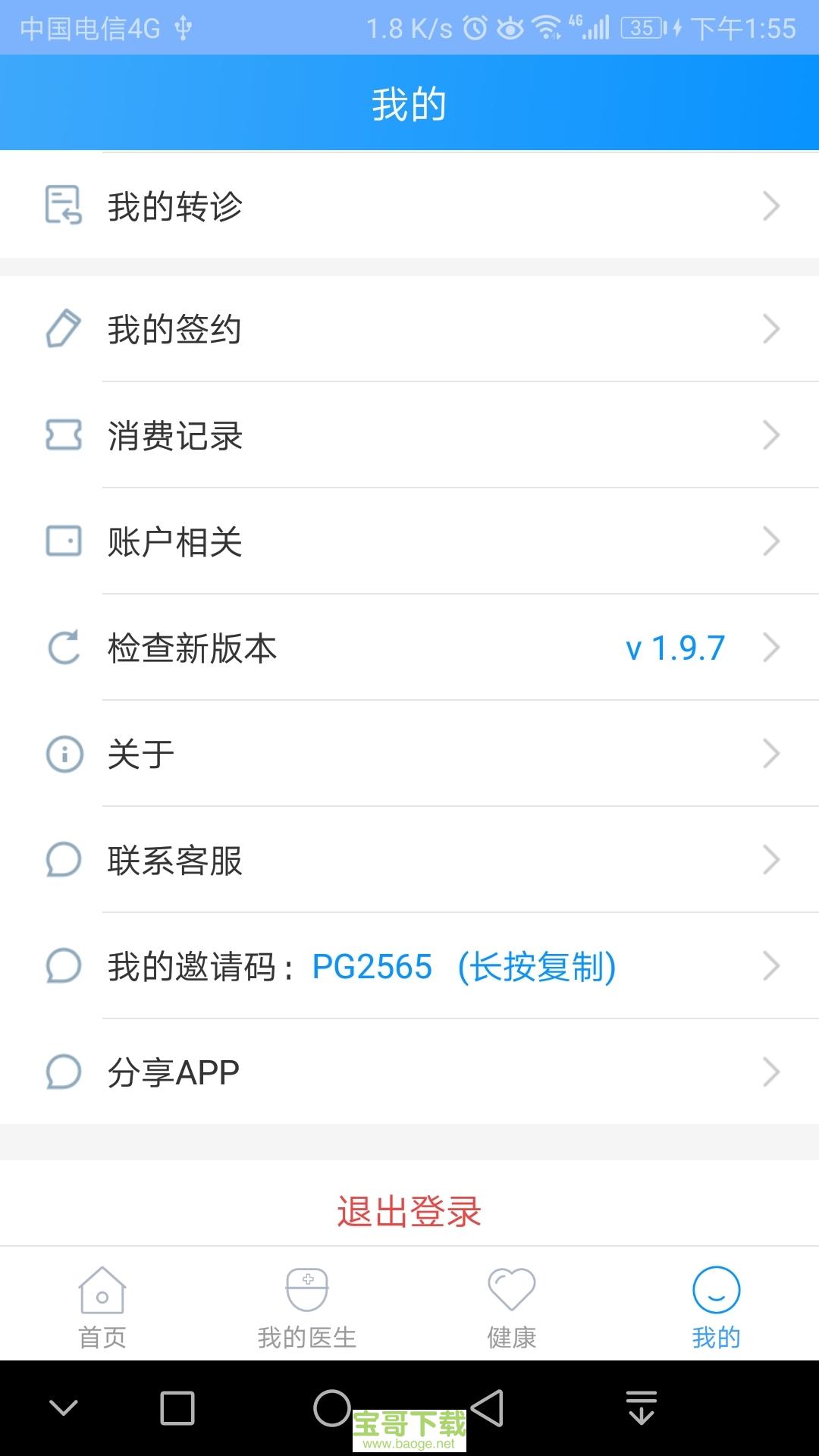Check for new version v1.9.7
Viewport: 819px width, 1456px height.
[409, 648]
